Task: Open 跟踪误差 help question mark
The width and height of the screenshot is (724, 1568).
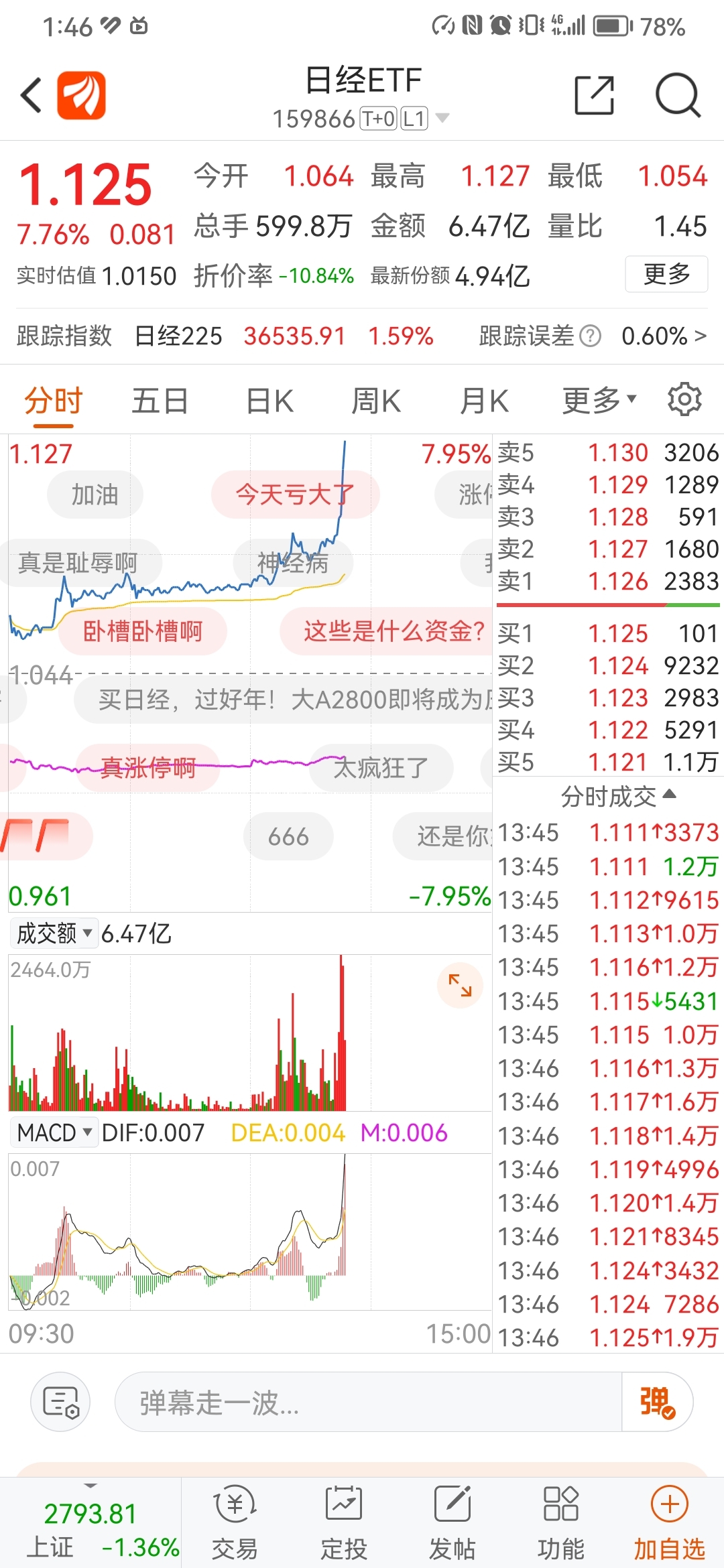Action: (589, 336)
